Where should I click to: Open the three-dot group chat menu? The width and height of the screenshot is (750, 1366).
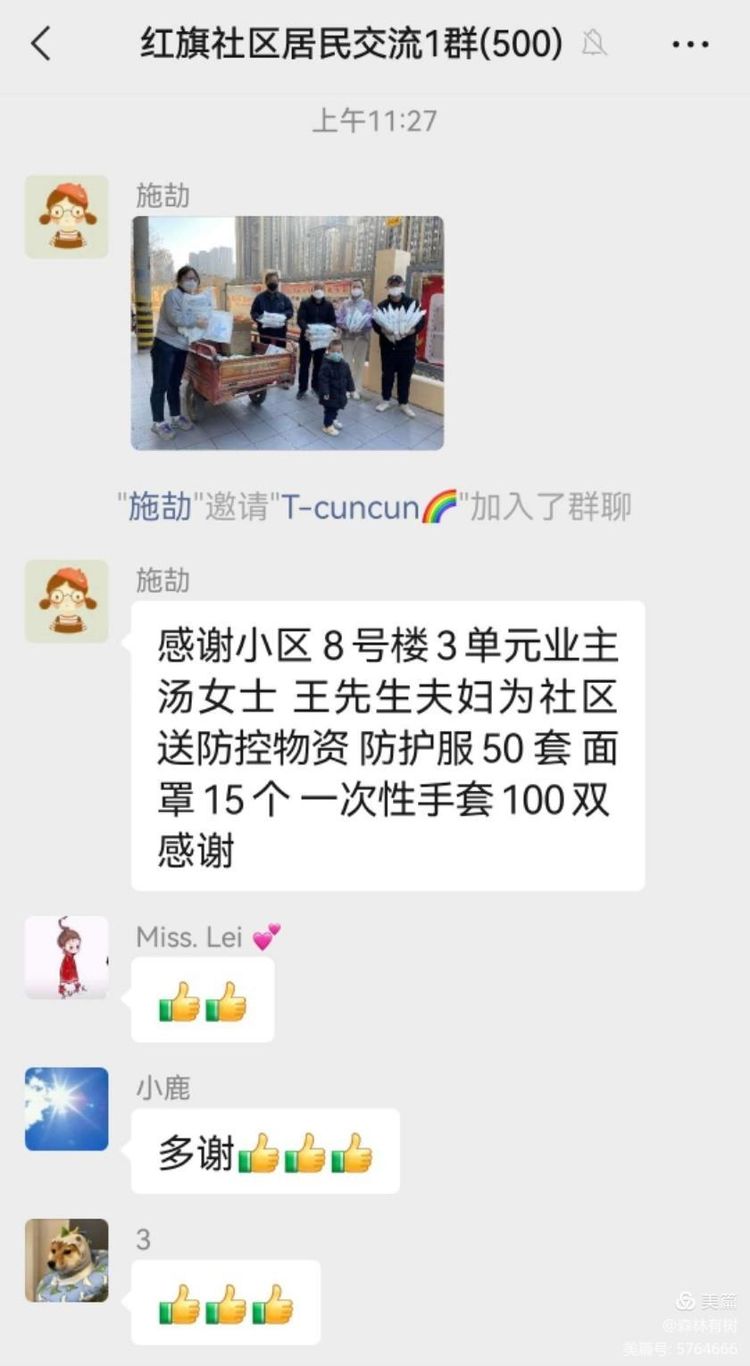690,44
